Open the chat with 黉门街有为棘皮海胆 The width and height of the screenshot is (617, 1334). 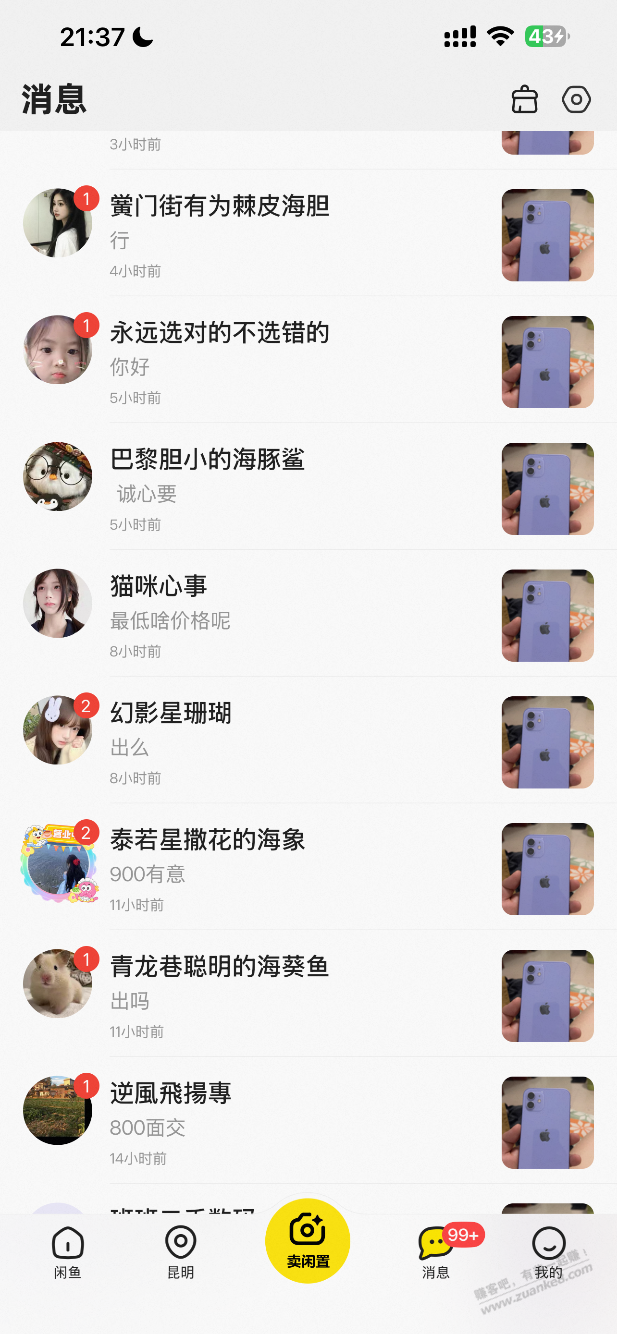point(300,234)
